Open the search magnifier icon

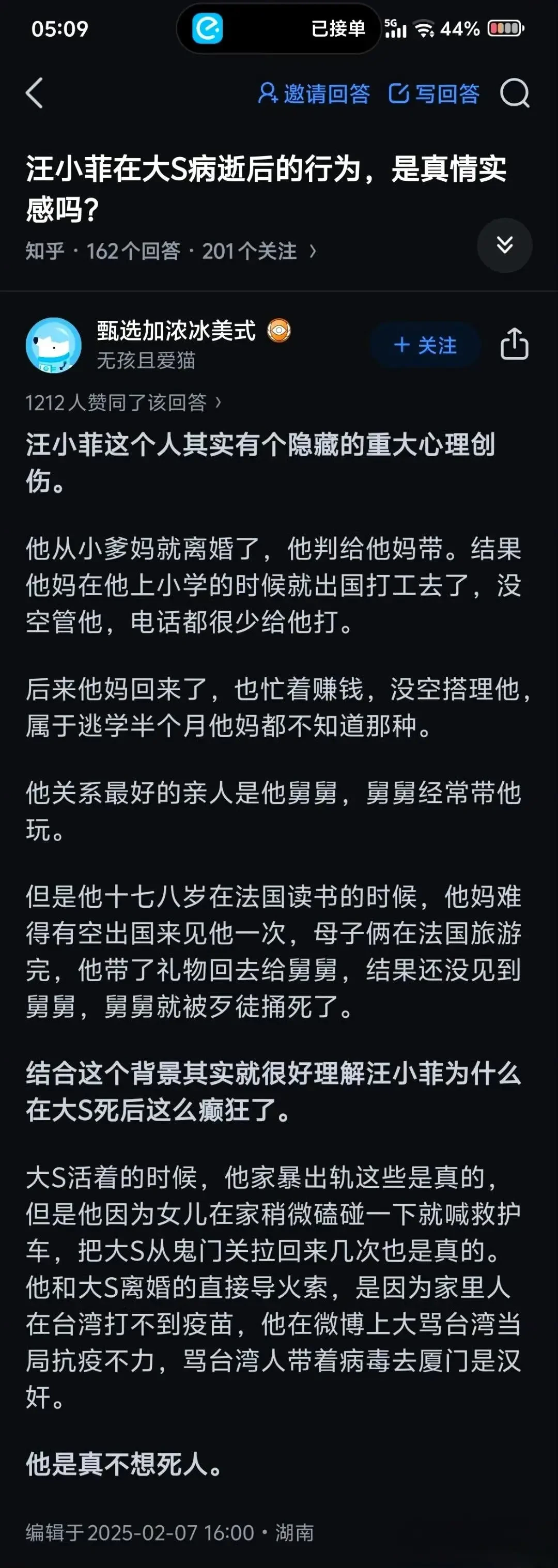(514, 93)
